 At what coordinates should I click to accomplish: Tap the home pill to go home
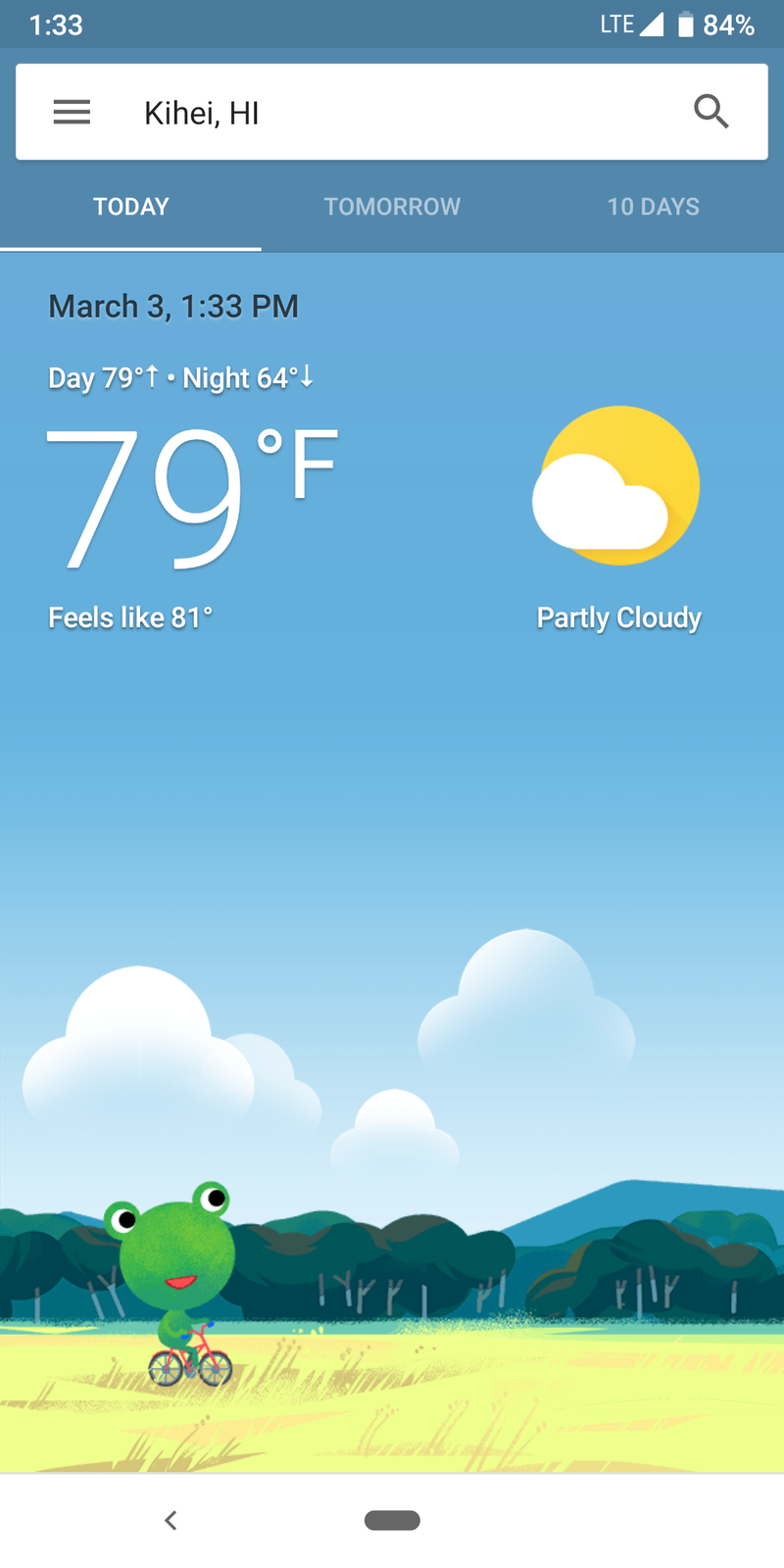click(x=392, y=1520)
